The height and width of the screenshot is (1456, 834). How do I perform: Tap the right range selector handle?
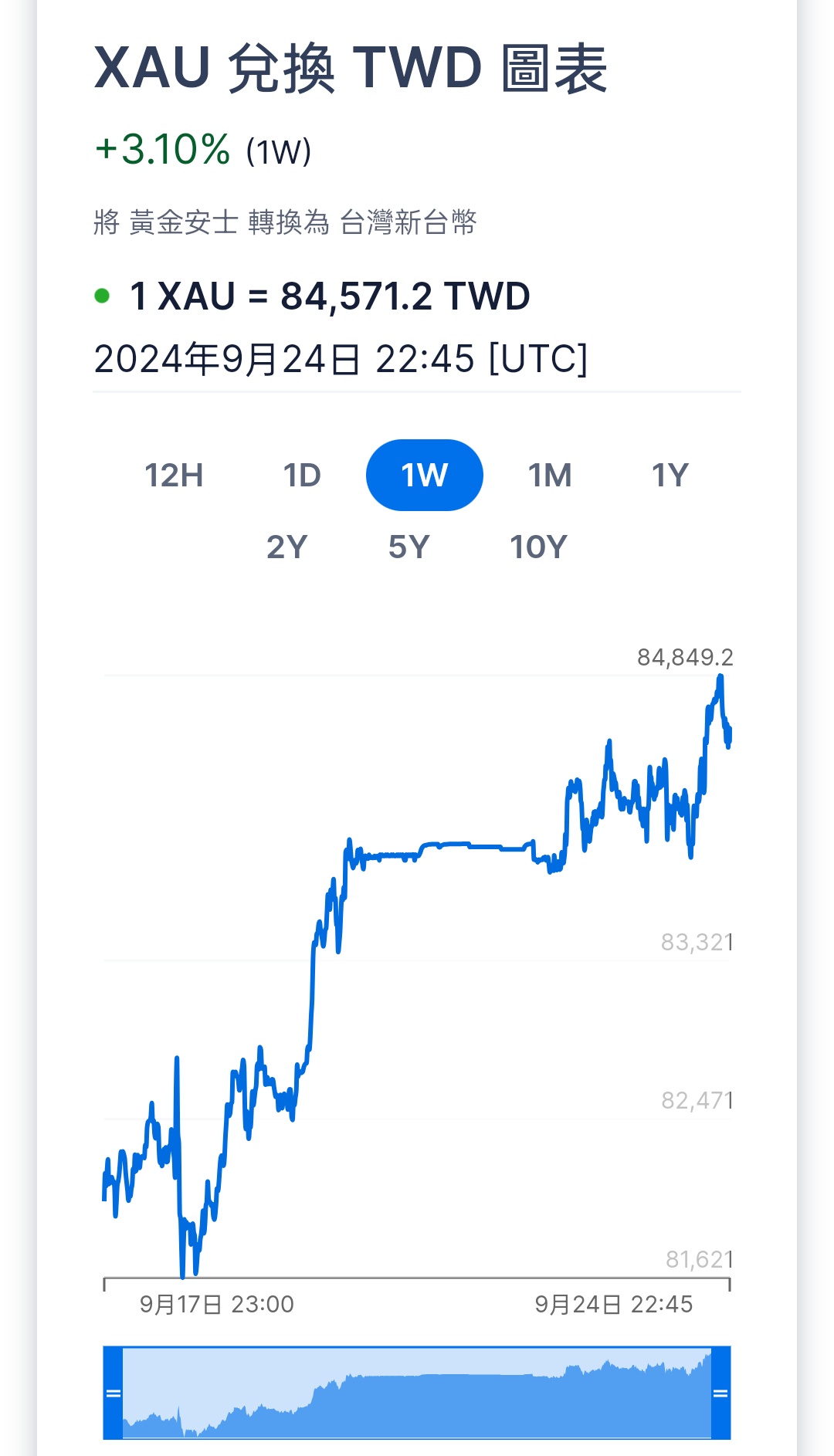720,1393
